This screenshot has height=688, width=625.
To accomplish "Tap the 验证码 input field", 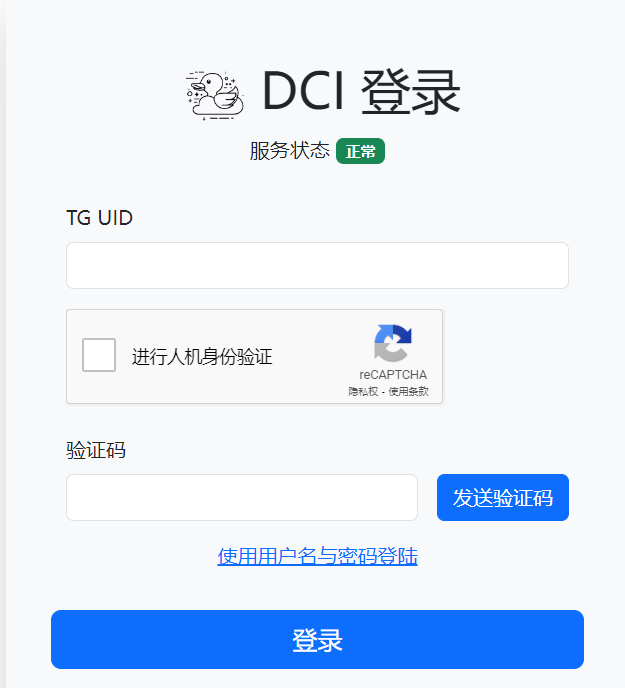I will [241, 498].
